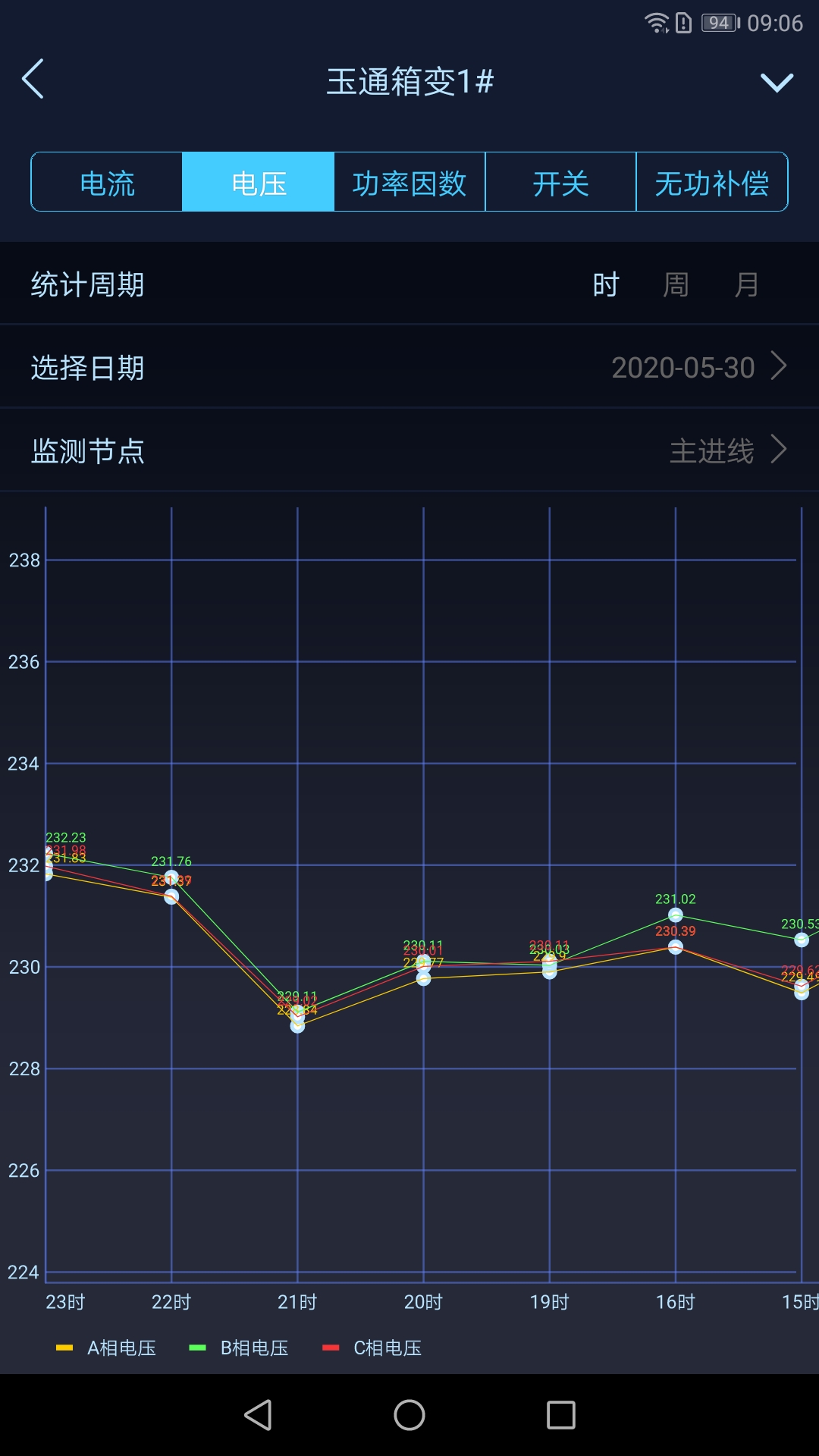This screenshot has height=1456, width=819.
Task: Tap the system home button
Action: (x=409, y=1415)
